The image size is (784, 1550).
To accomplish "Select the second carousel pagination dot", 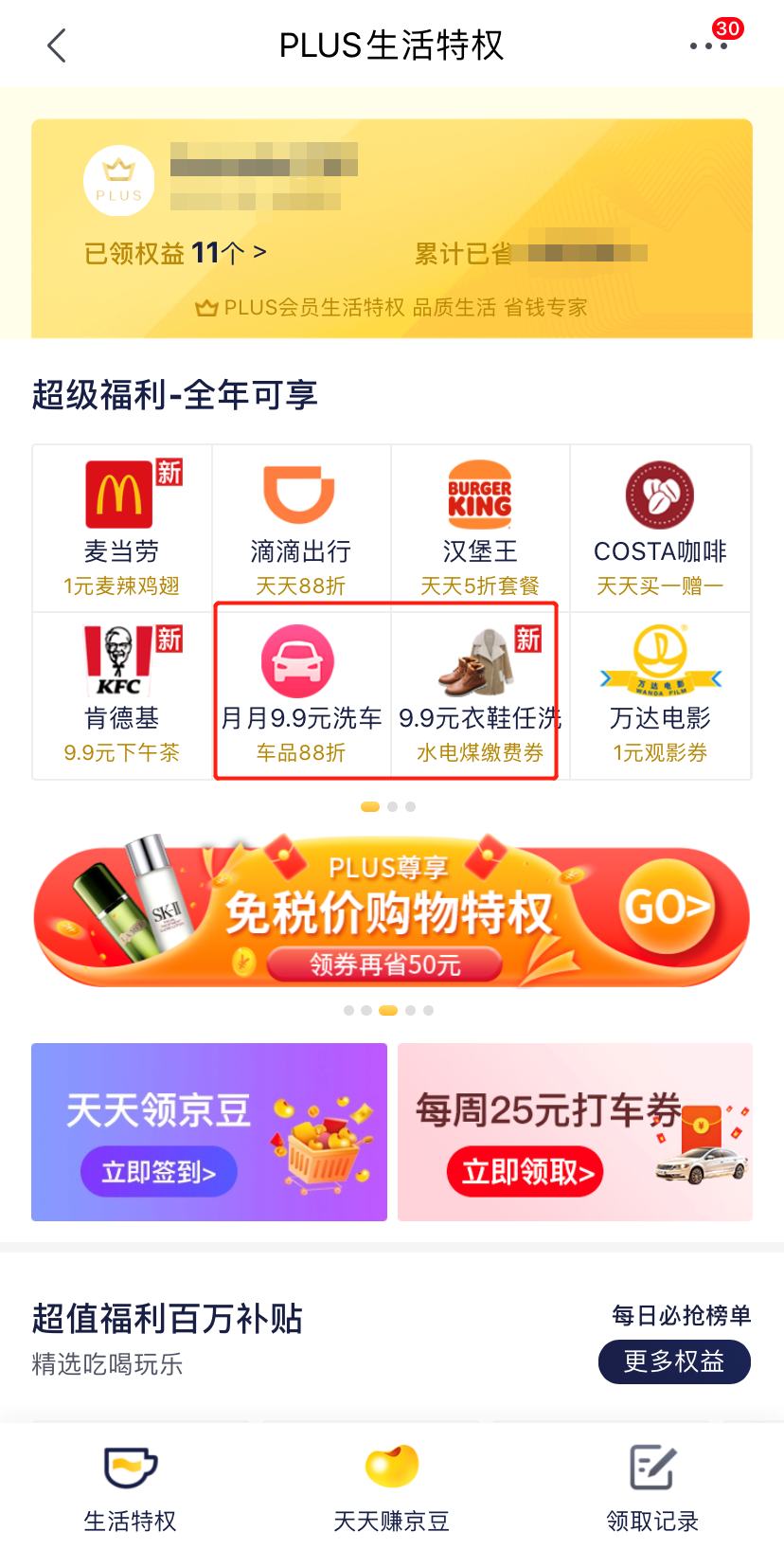I will [390, 806].
